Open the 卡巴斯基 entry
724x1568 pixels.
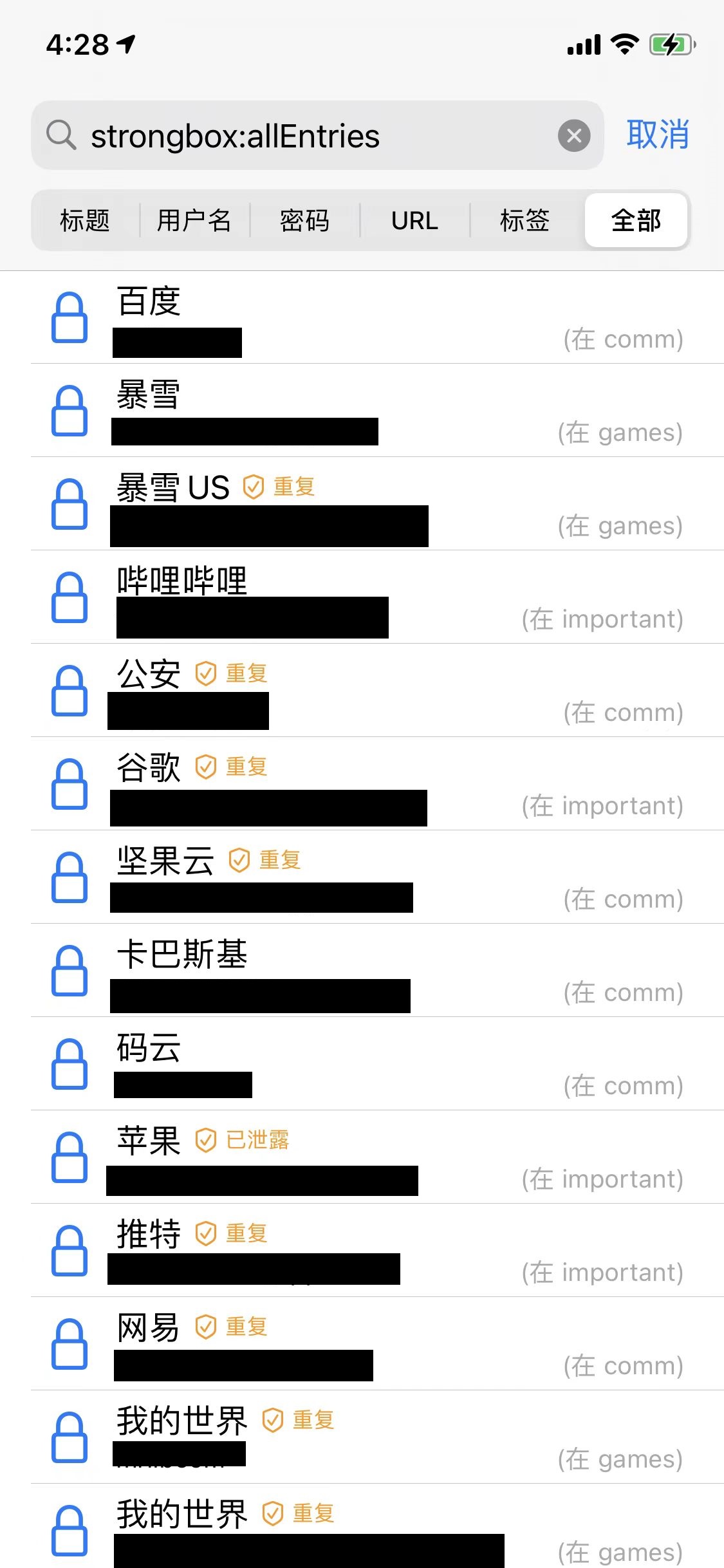coord(377,971)
